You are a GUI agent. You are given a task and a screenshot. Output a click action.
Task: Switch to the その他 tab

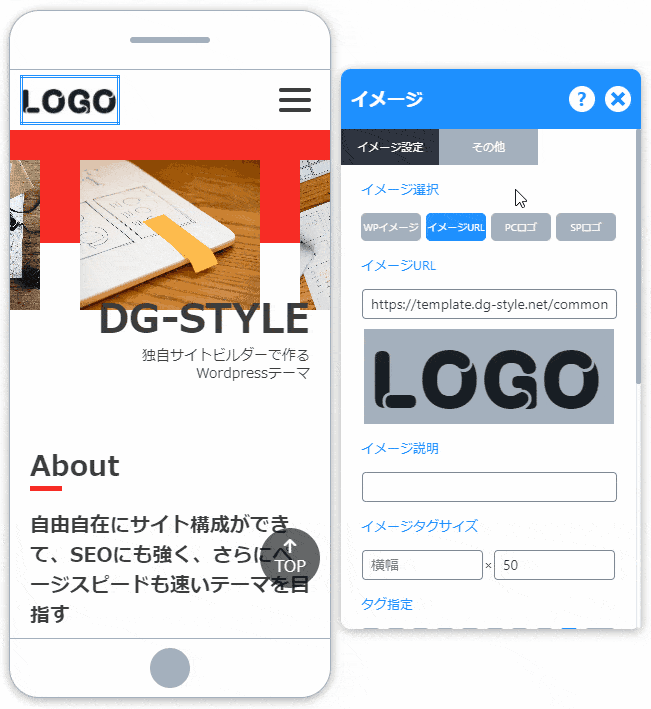click(488, 147)
